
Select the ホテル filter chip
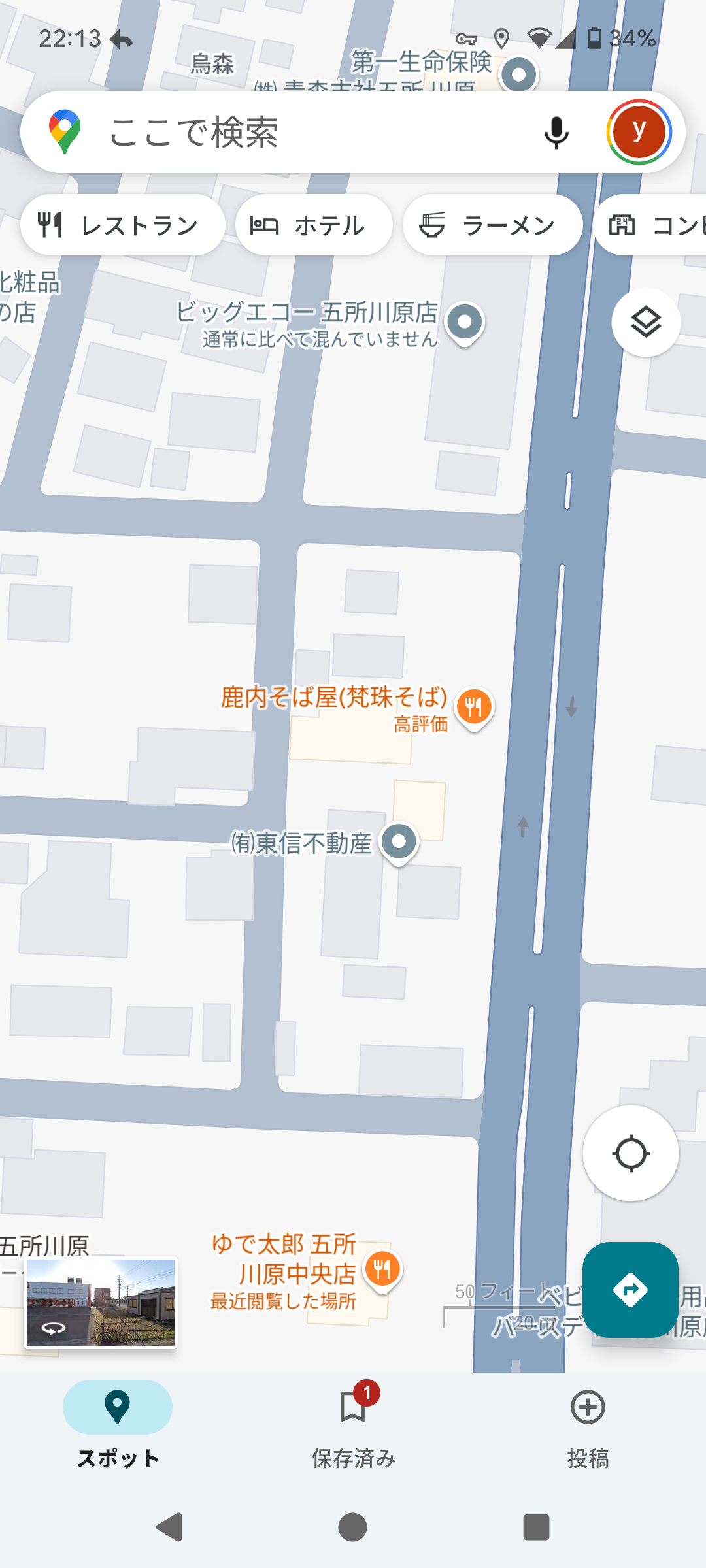(x=314, y=225)
